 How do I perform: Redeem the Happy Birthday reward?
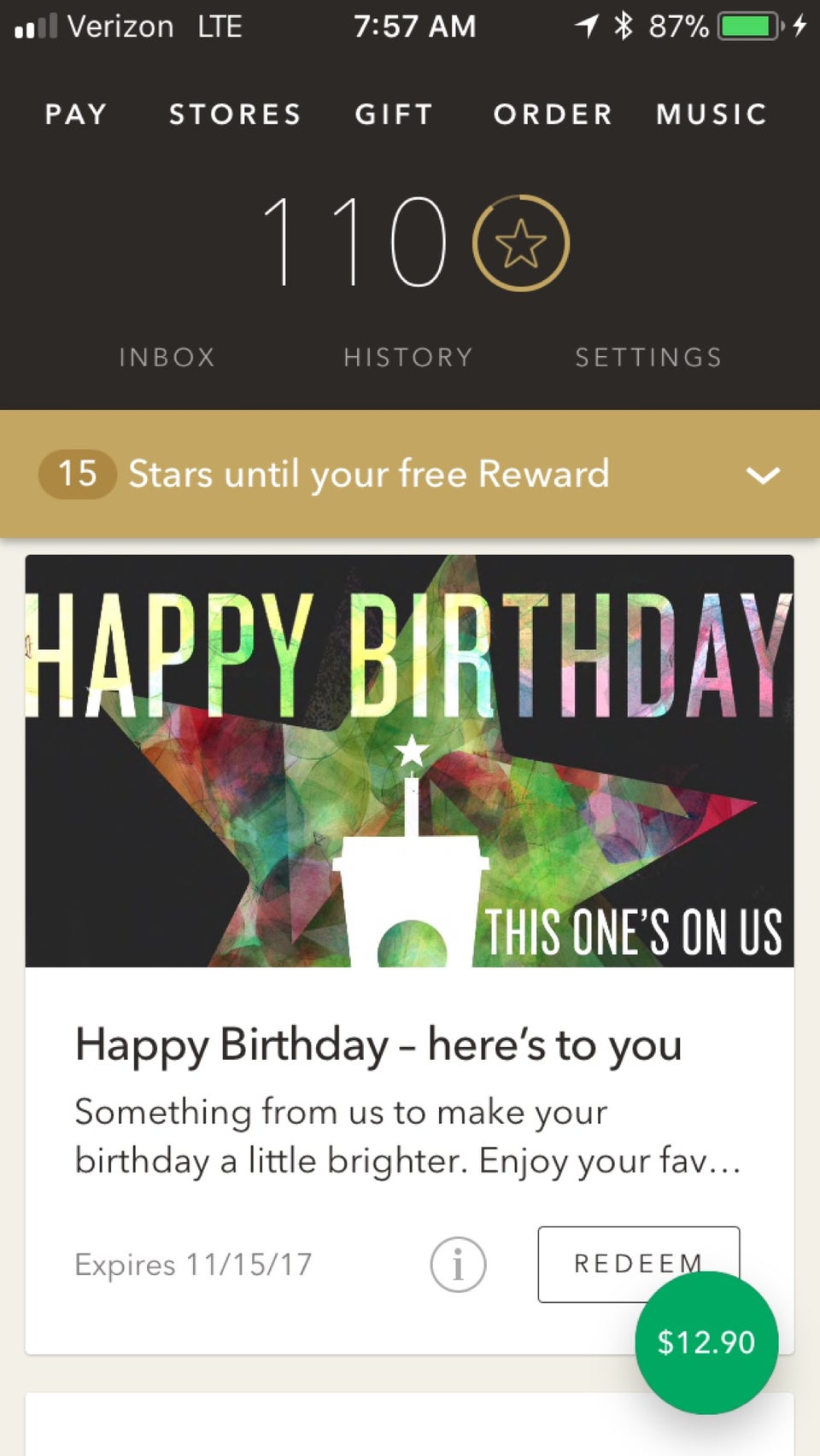[x=639, y=1265]
